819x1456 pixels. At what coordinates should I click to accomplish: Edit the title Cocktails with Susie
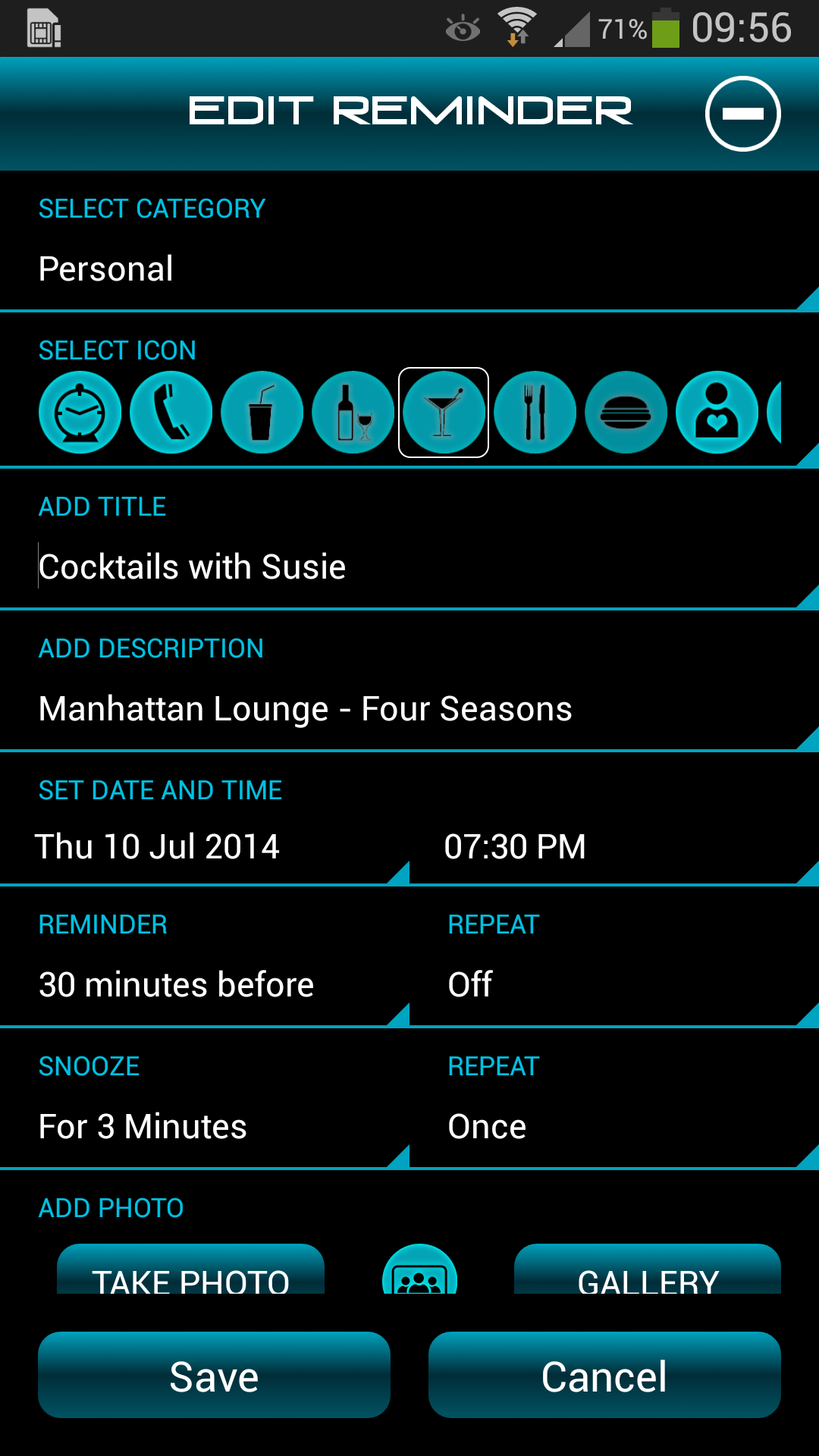tap(409, 567)
